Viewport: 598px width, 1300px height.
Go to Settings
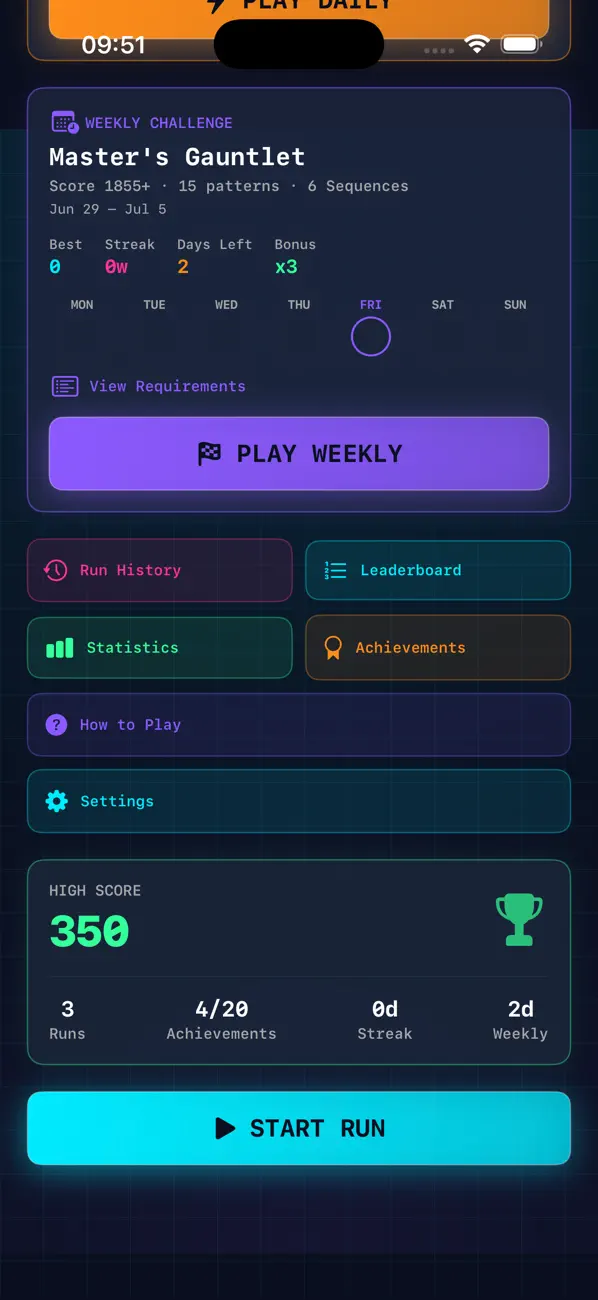click(299, 801)
